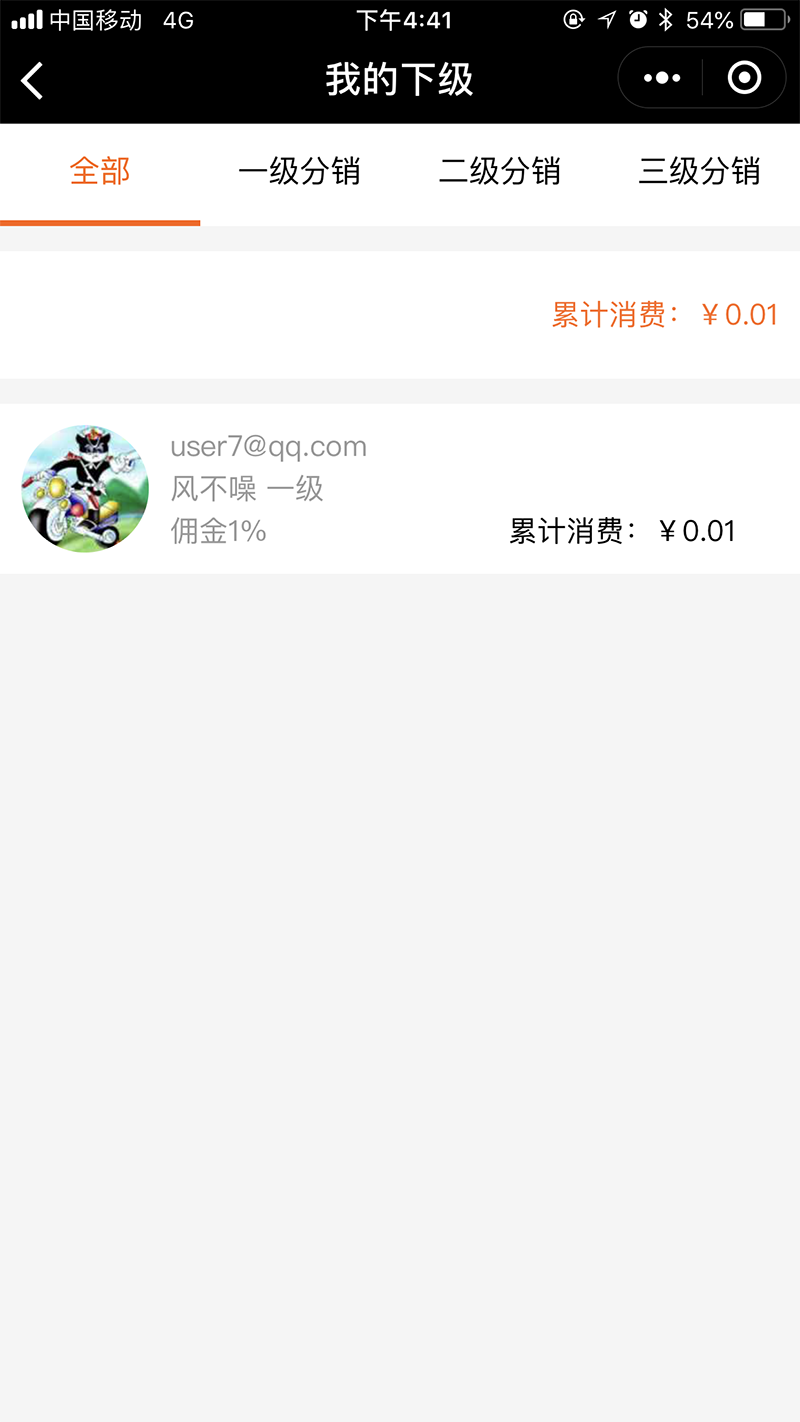Tap the 下午4:41 time display
The width and height of the screenshot is (800, 1422).
[x=400, y=19]
